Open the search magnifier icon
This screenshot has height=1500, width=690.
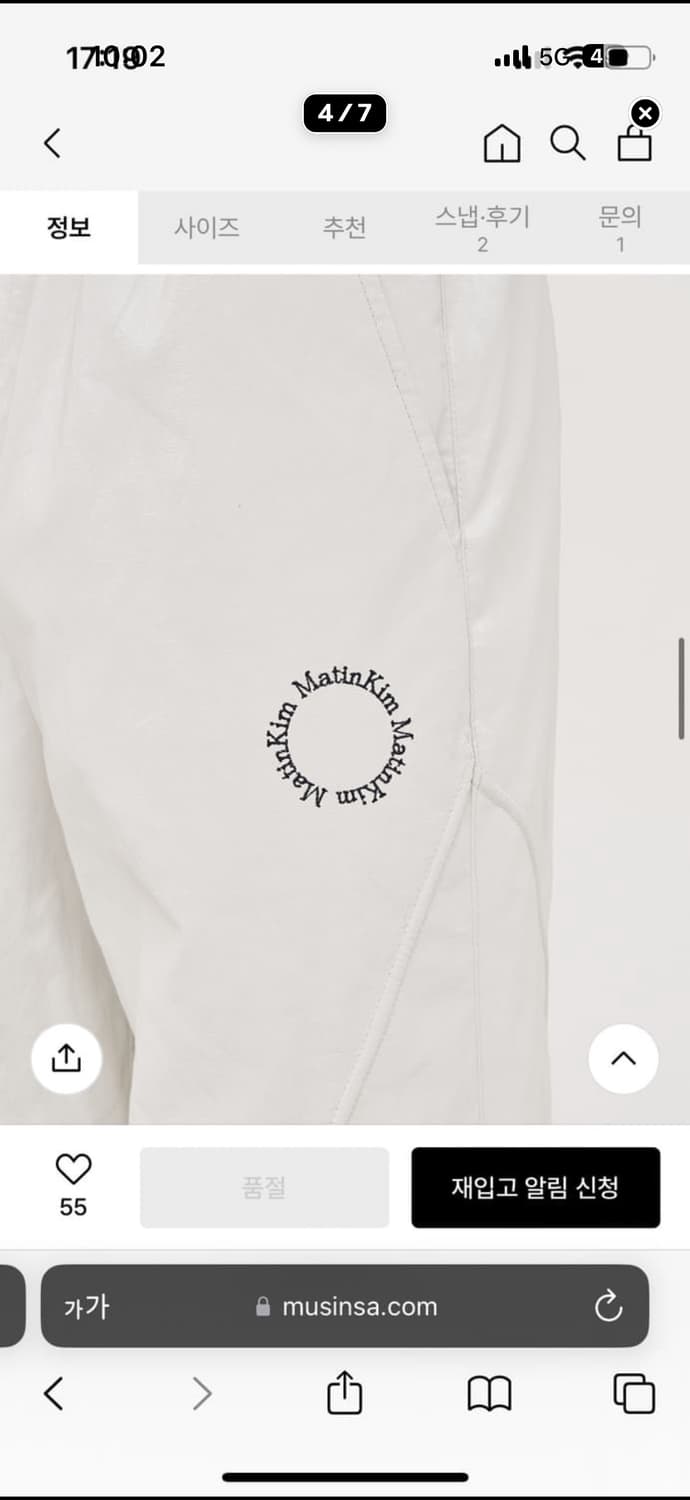(x=567, y=144)
